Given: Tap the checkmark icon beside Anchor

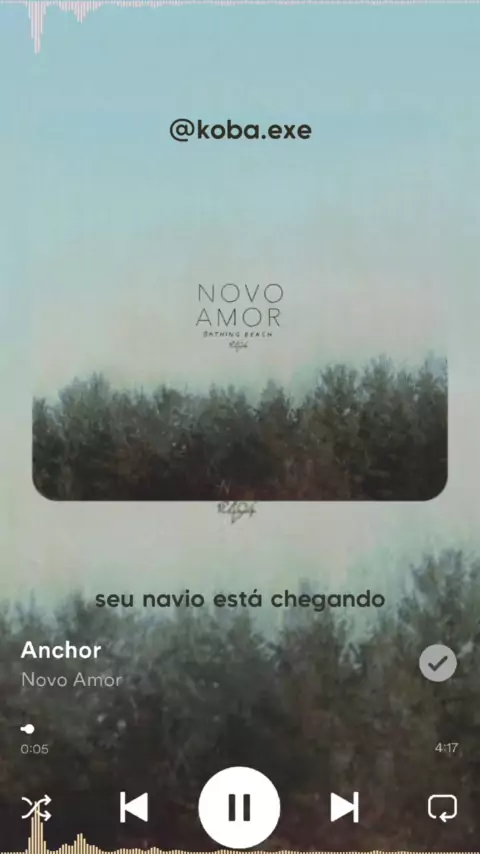Looking at the screenshot, I should (438, 663).
